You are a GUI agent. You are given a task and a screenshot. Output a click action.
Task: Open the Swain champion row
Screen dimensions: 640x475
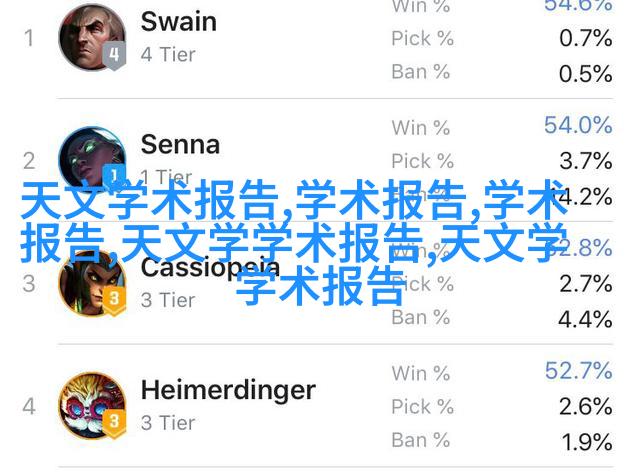coord(179,21)
